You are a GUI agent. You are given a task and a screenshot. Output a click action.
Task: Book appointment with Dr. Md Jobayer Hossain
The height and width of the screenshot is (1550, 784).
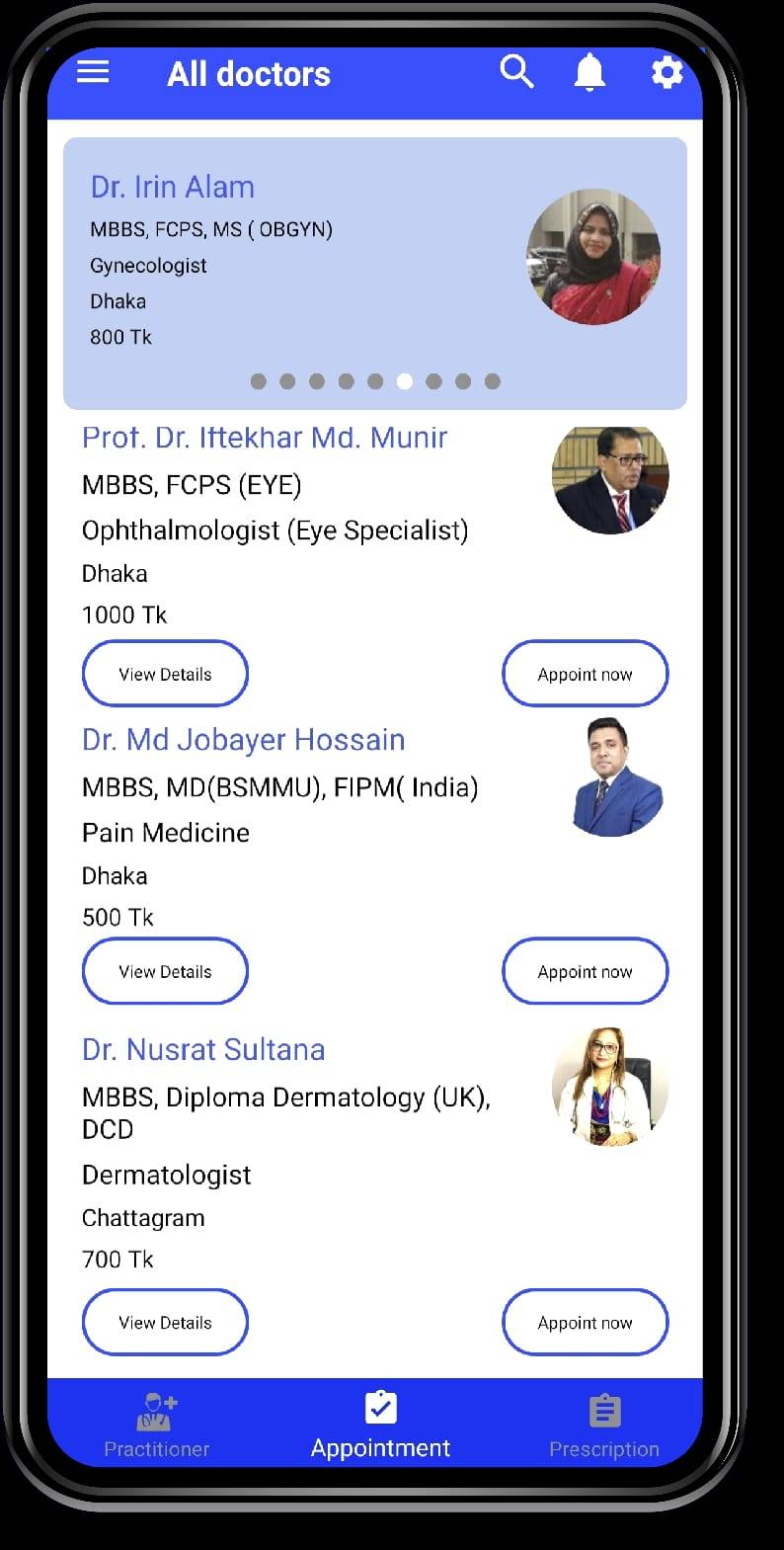585,971
